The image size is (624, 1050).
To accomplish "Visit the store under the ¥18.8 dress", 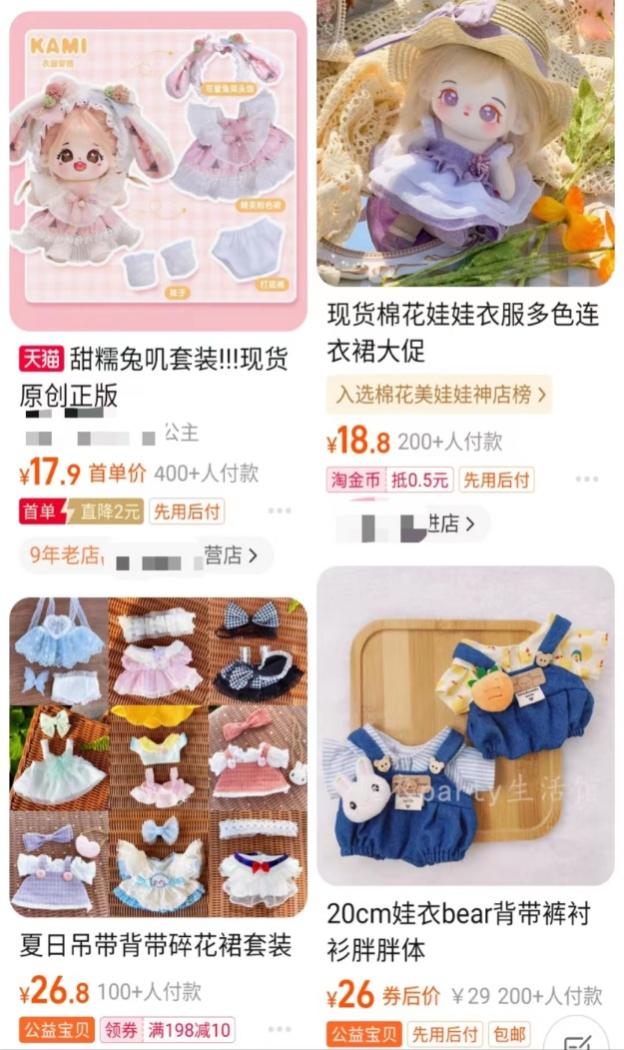I will (410, 524).
